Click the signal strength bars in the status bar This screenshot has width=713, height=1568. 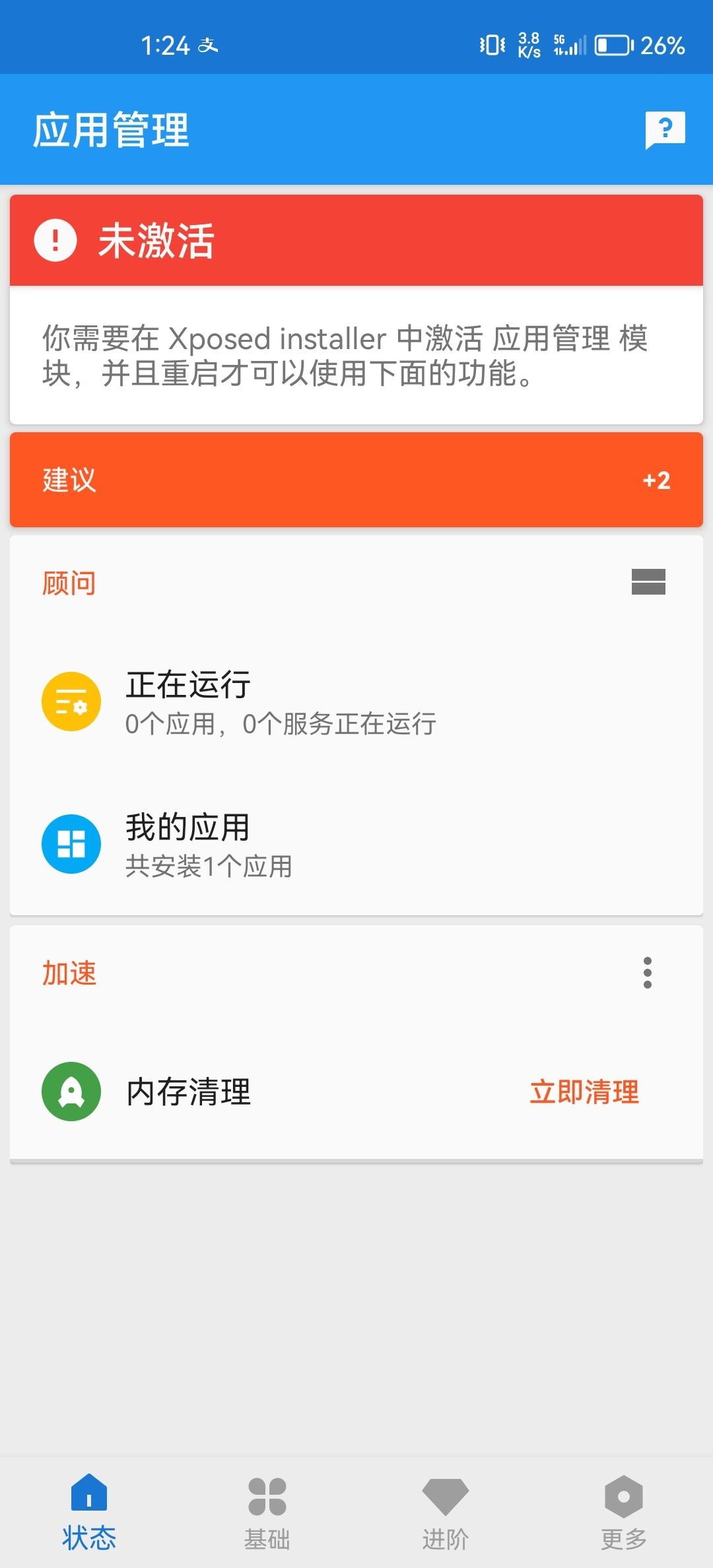click(x=572, y=45)
